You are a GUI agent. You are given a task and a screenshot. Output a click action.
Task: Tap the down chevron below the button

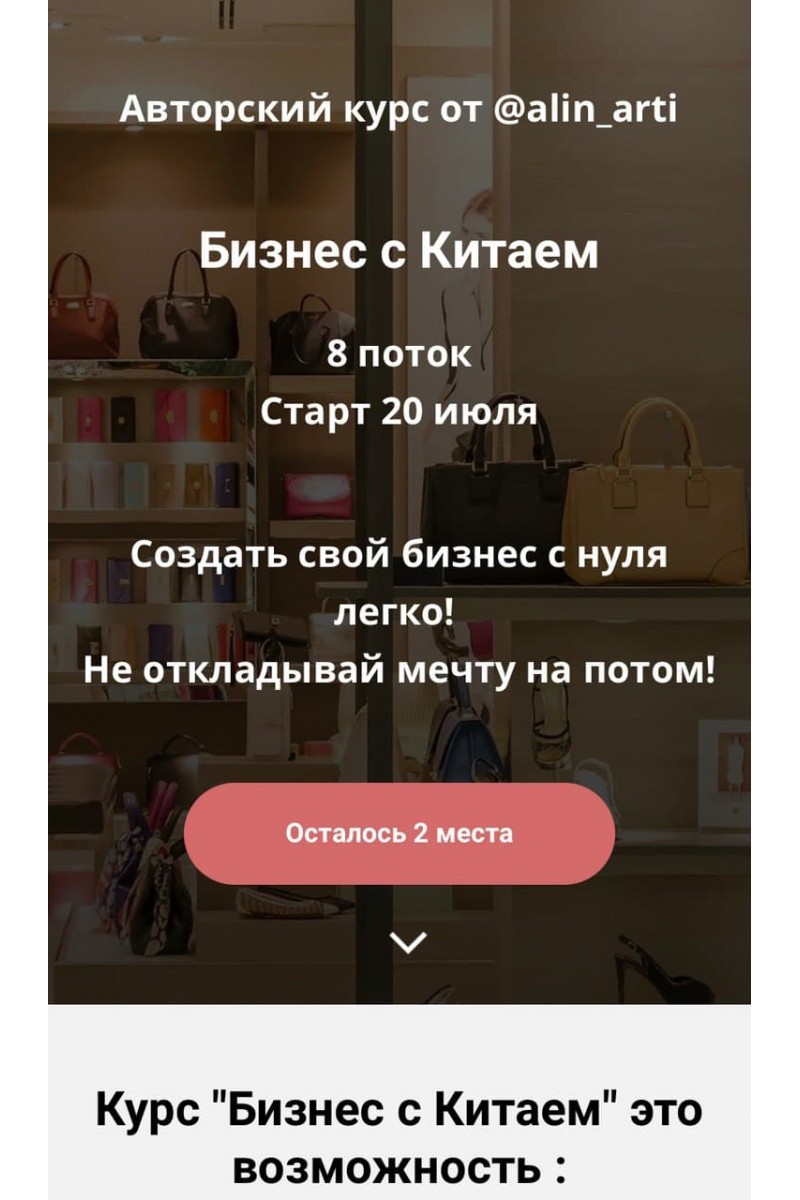[411, 941]
